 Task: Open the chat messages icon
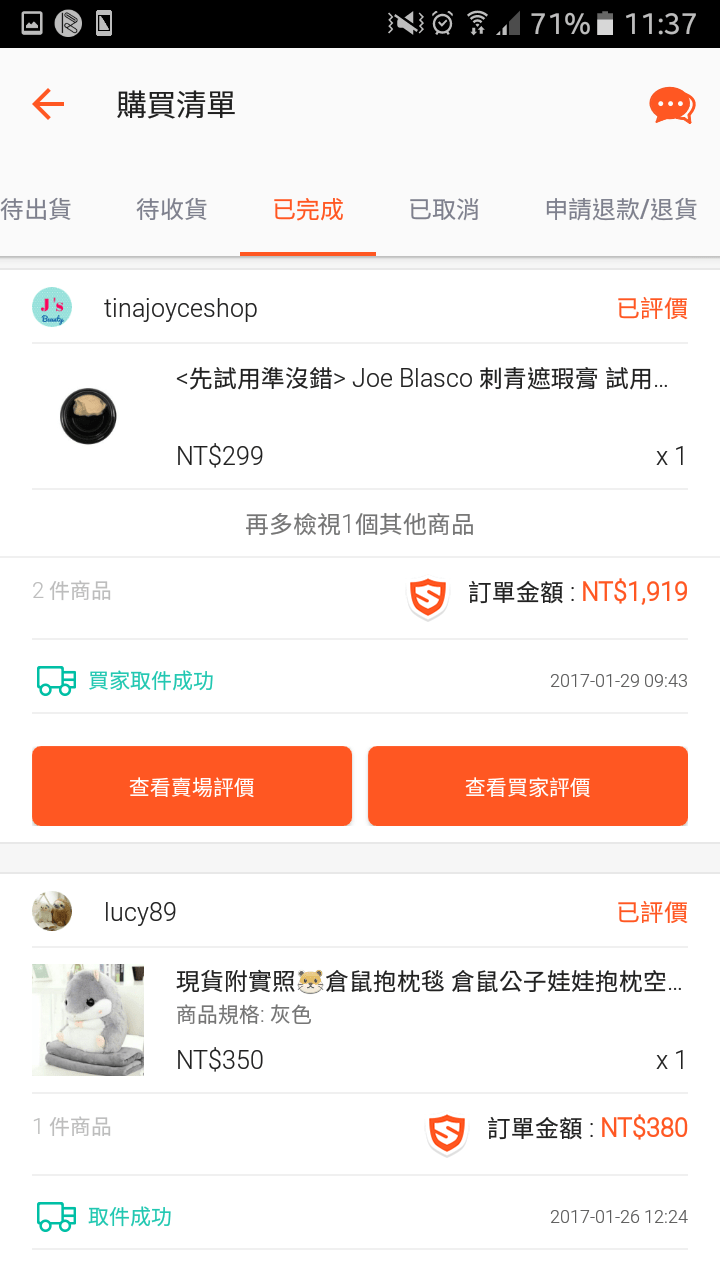672,105
